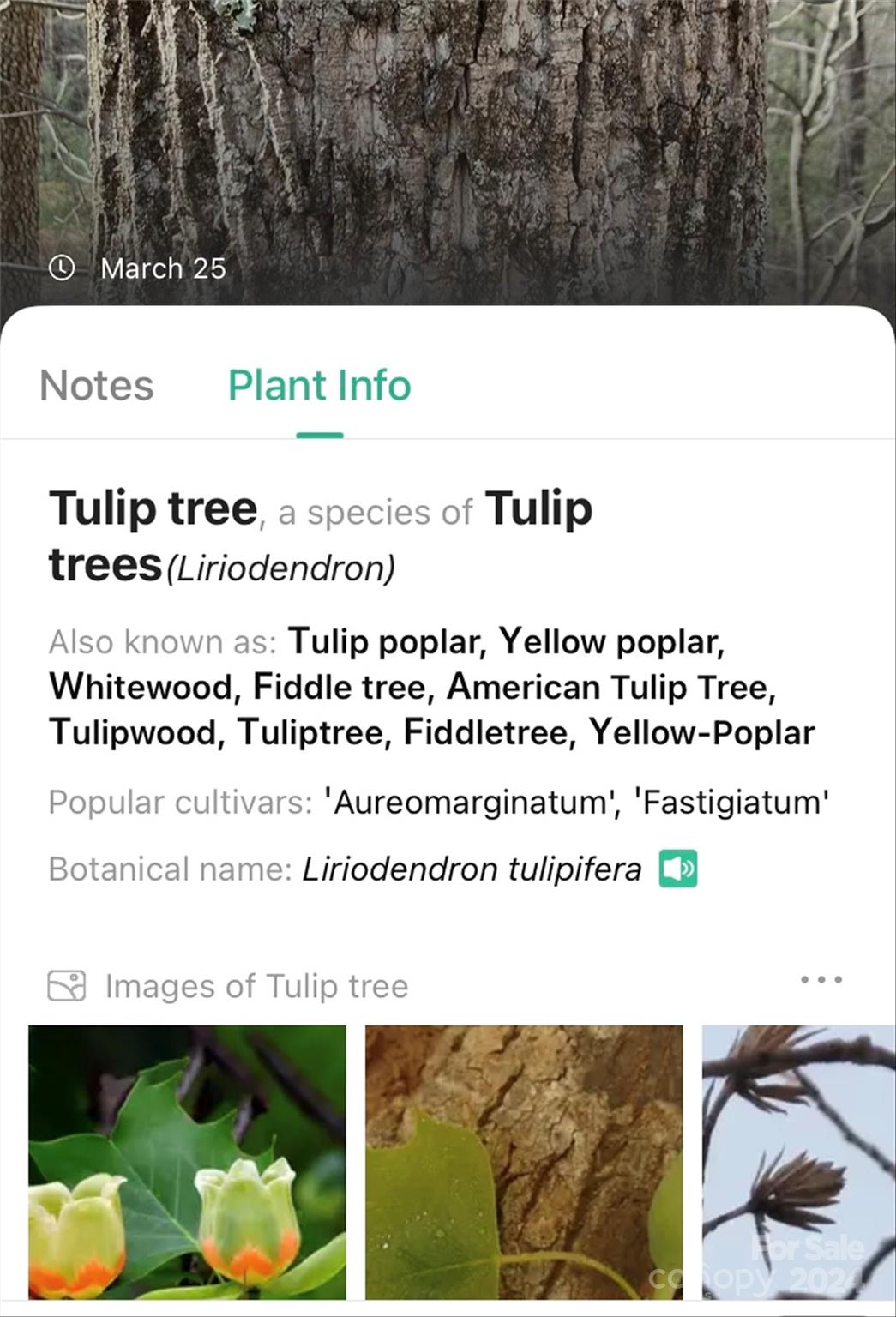Open the tulip flower image
Image resolution: width=896 pixels, height=1317 pixels.
pyautogui.click(x=187, y=1162)
